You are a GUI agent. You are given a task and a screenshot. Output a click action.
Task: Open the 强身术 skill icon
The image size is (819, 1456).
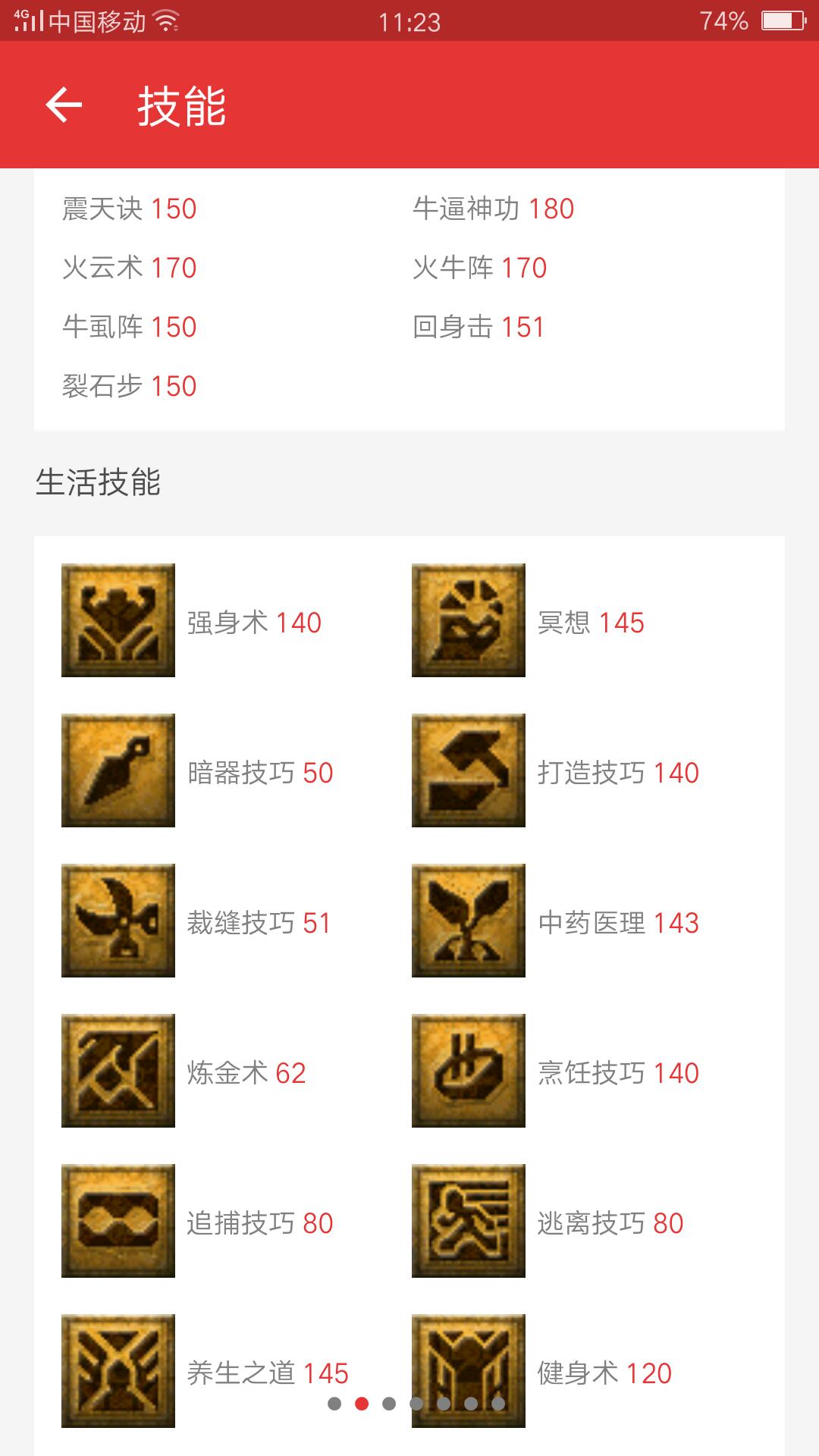click(x=118, y=620)
